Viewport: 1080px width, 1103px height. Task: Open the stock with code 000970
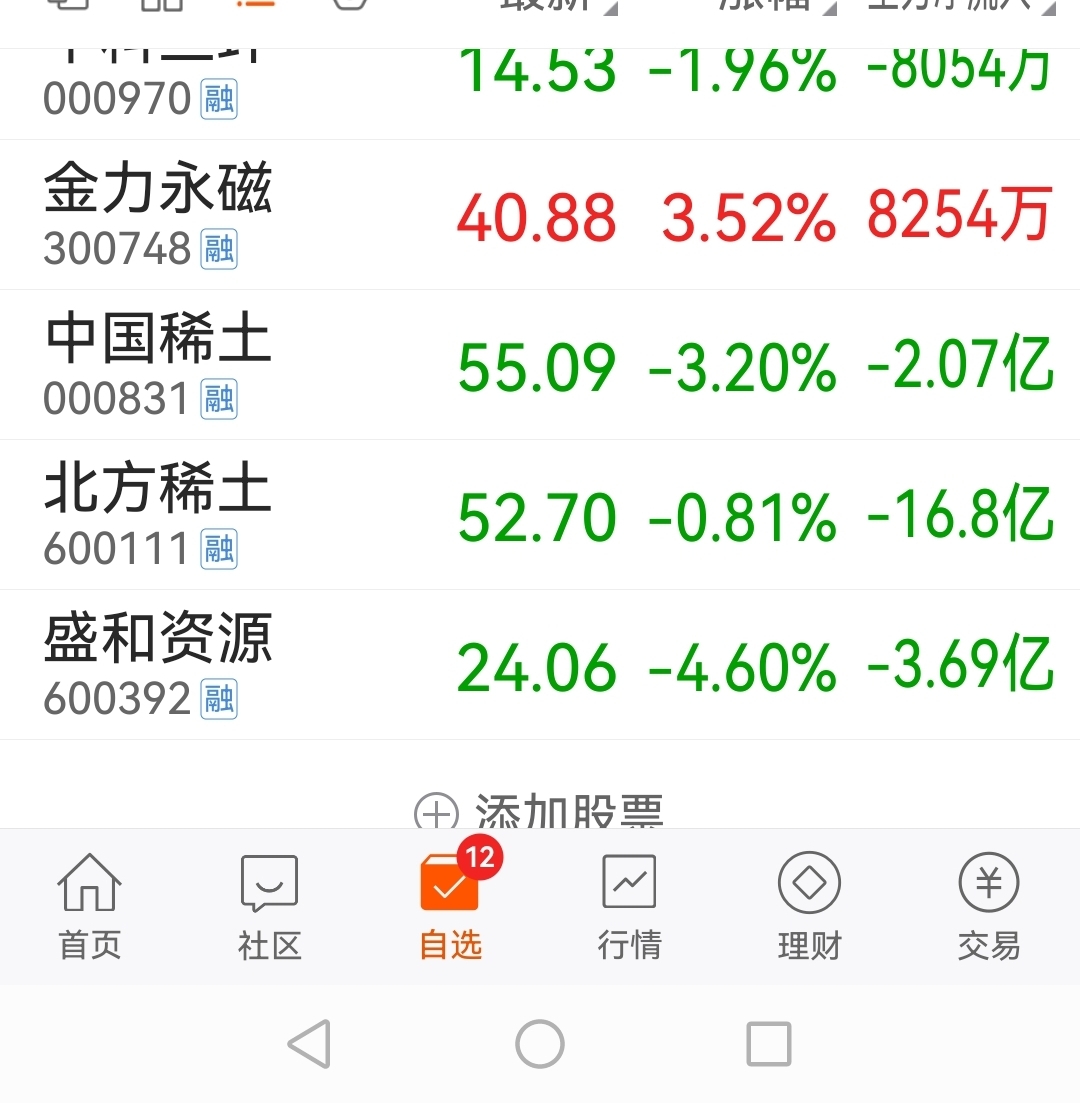click(x=540, y=85)
